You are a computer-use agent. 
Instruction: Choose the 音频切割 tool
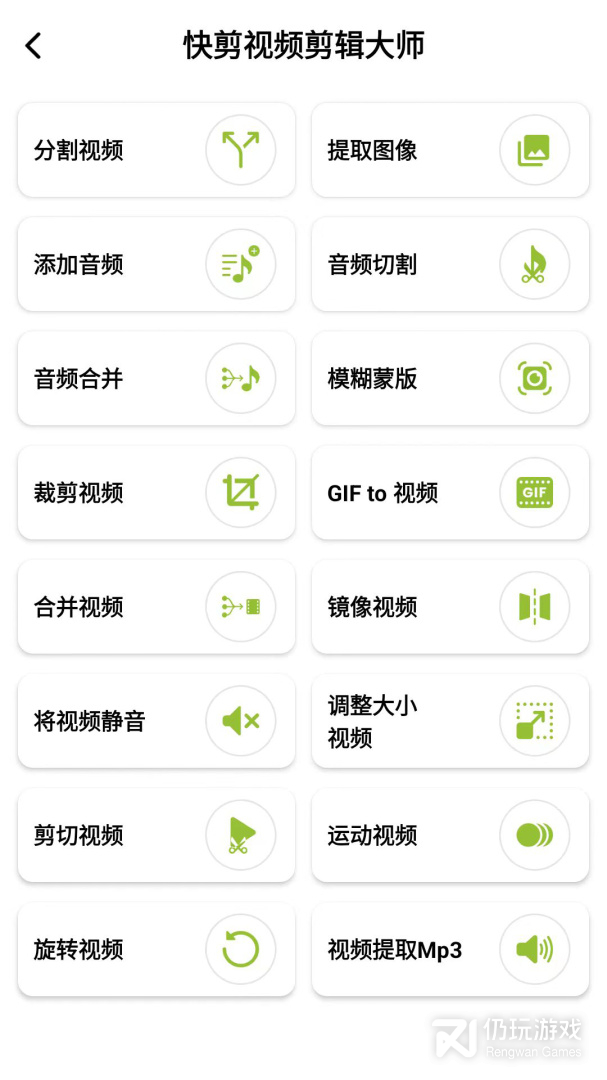coord(450,264)
